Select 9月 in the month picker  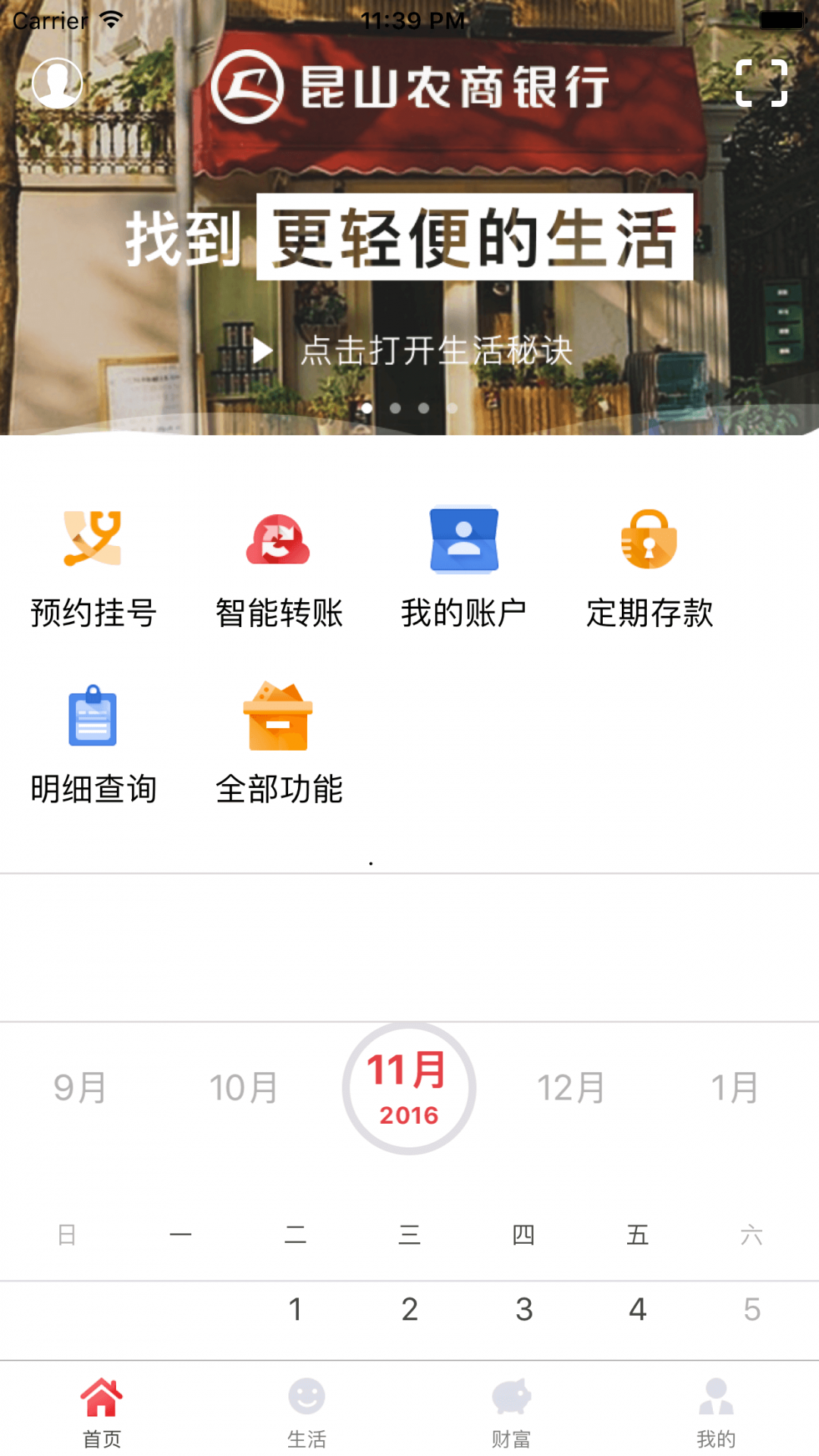tap(80, 1088)
